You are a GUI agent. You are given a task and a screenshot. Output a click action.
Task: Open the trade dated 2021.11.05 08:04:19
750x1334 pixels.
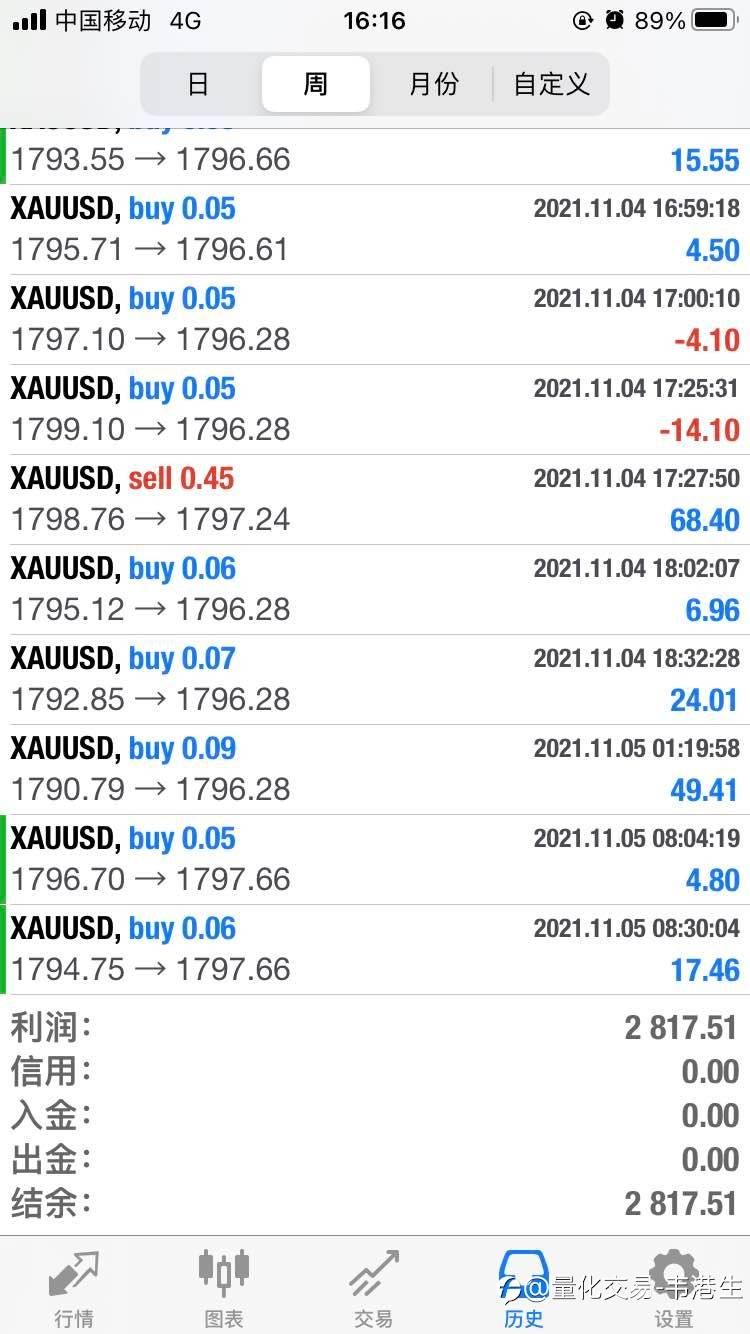point(375,860)
